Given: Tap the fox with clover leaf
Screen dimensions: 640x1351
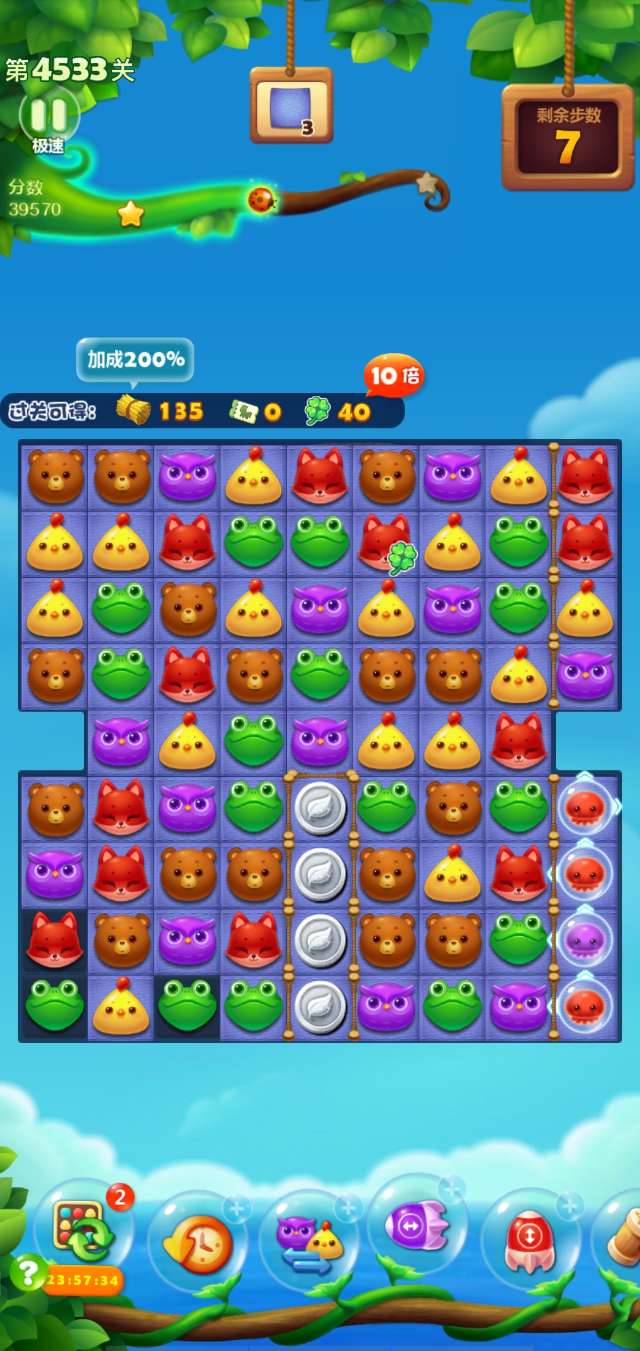Looking at the screenshot, I should (x=386, y=542).
